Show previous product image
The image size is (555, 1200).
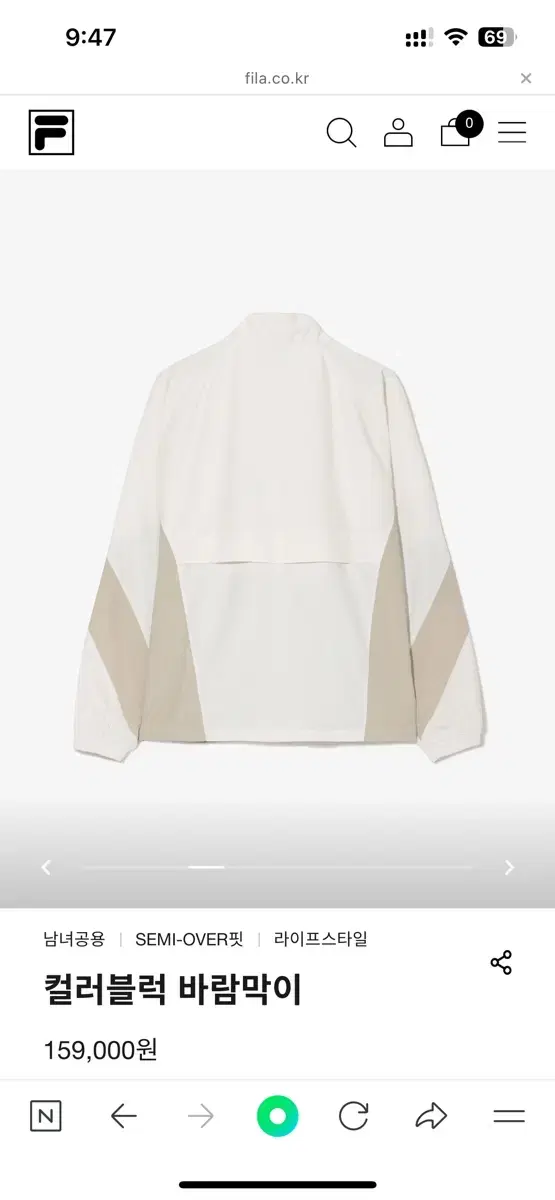click(x=46, y=868)
